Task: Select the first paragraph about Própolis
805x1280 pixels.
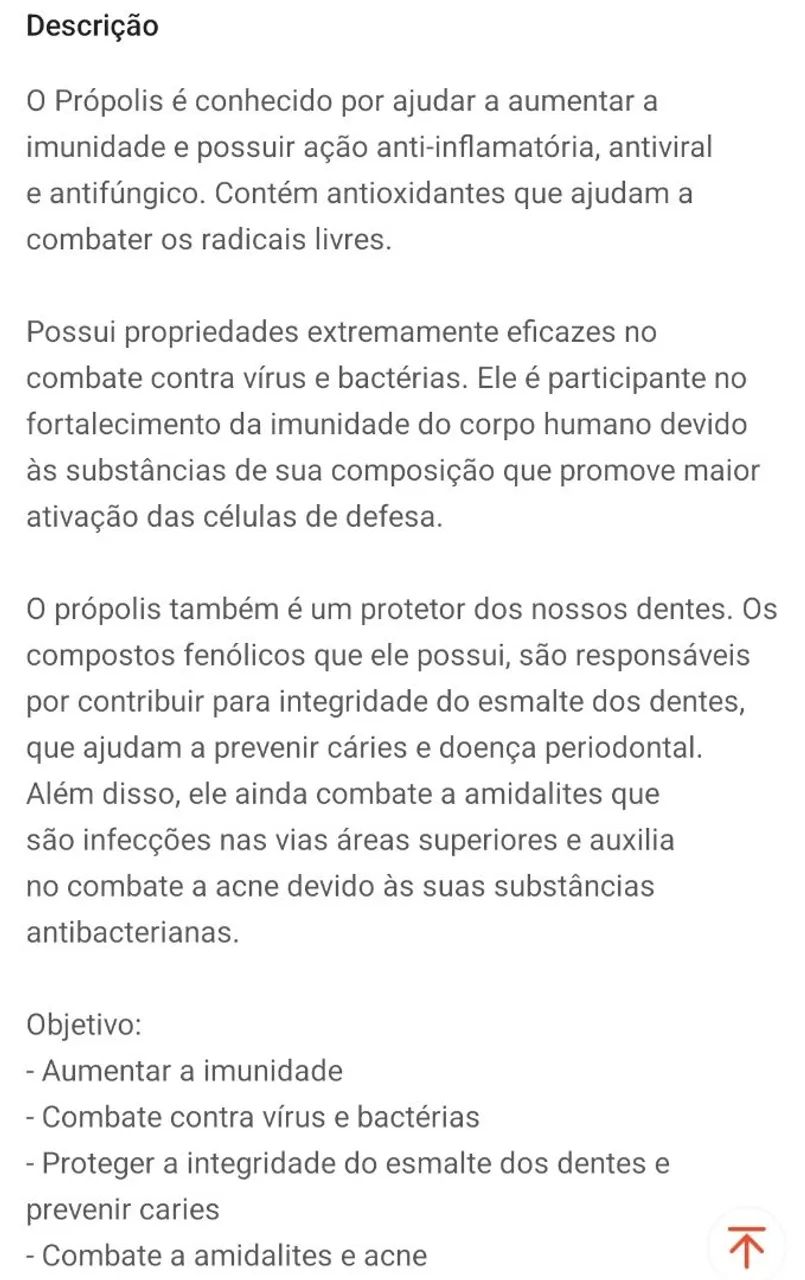Action: coord(370,167)
